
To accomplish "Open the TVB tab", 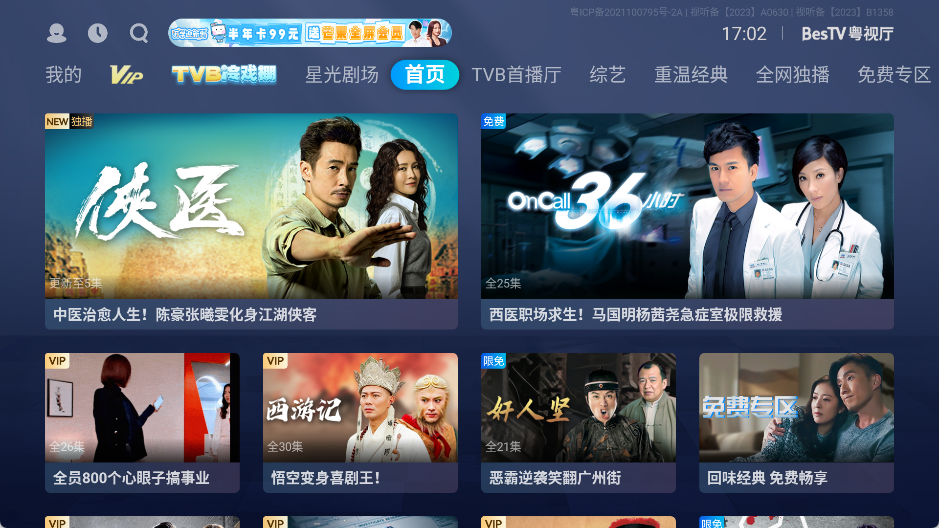I will point(223,75).
